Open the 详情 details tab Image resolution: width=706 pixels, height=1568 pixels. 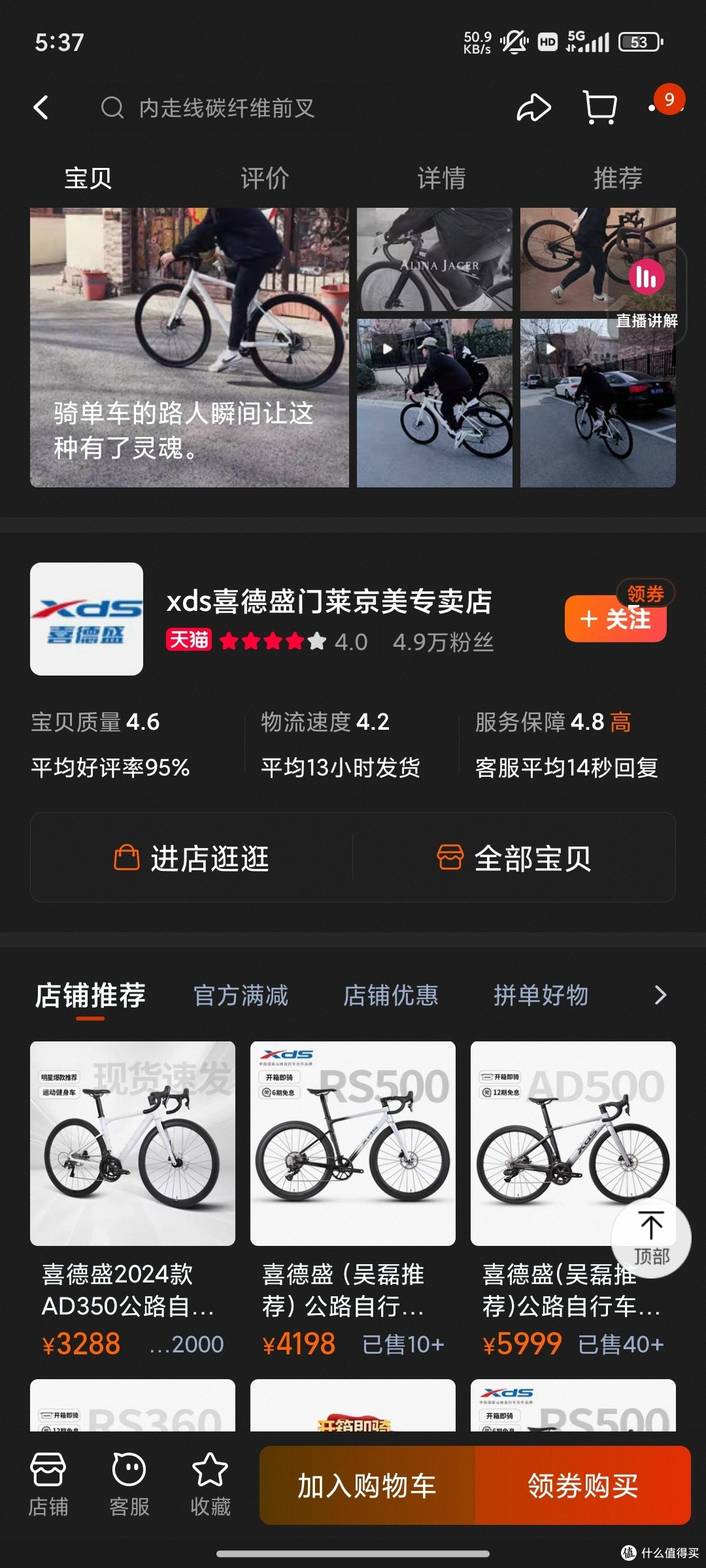tap(441, 176)
